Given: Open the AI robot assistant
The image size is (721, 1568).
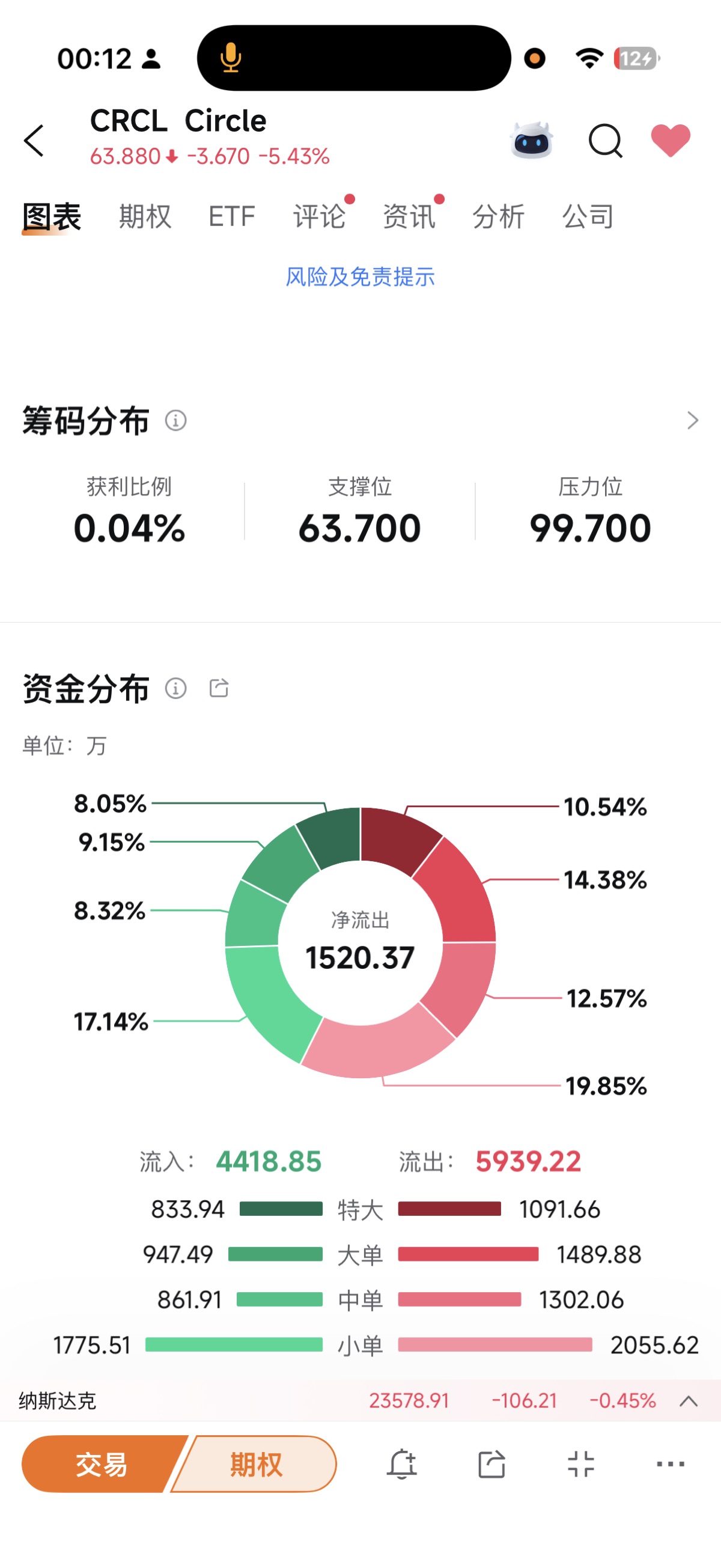Looking at the screenshot, I should 531,141.
